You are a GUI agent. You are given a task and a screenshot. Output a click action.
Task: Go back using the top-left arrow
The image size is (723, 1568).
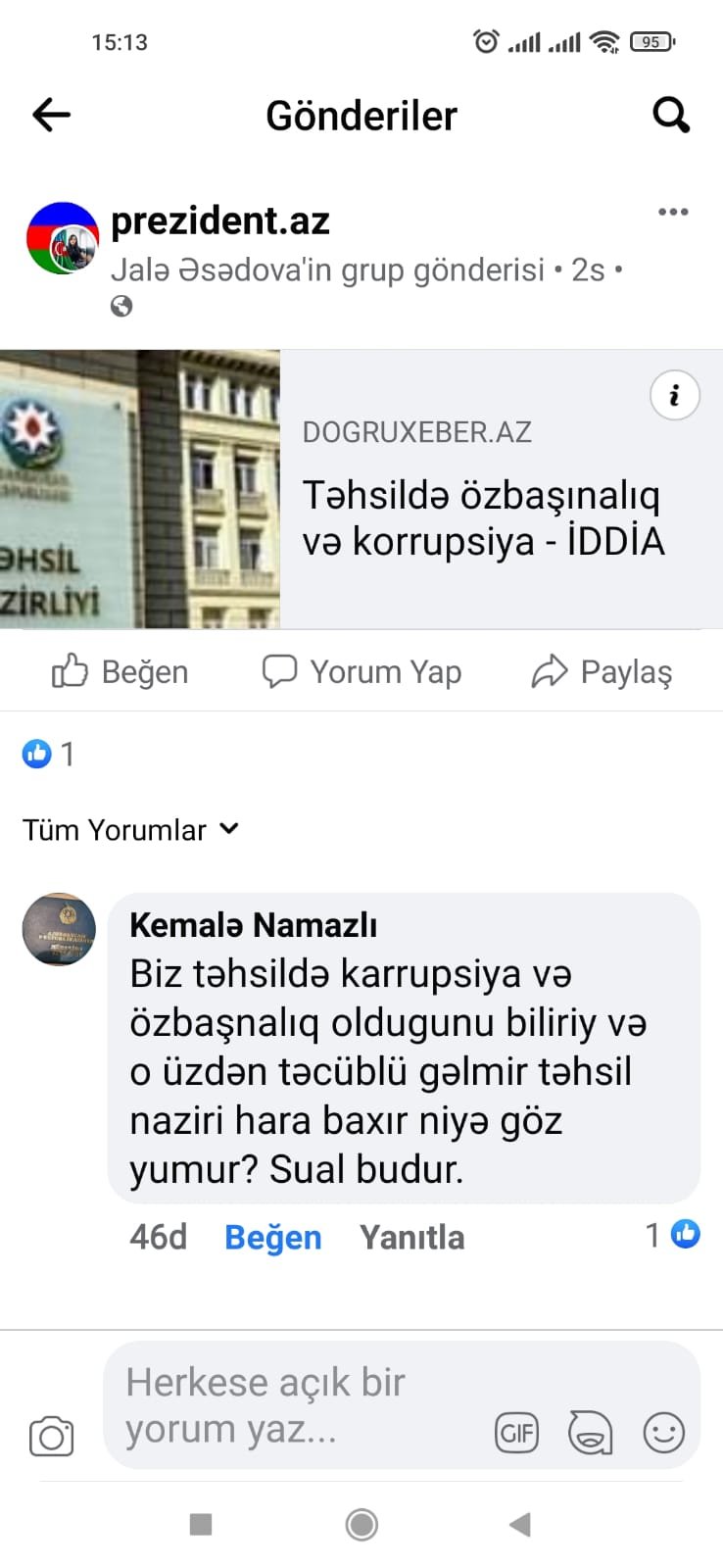click(x=51, y=116)
